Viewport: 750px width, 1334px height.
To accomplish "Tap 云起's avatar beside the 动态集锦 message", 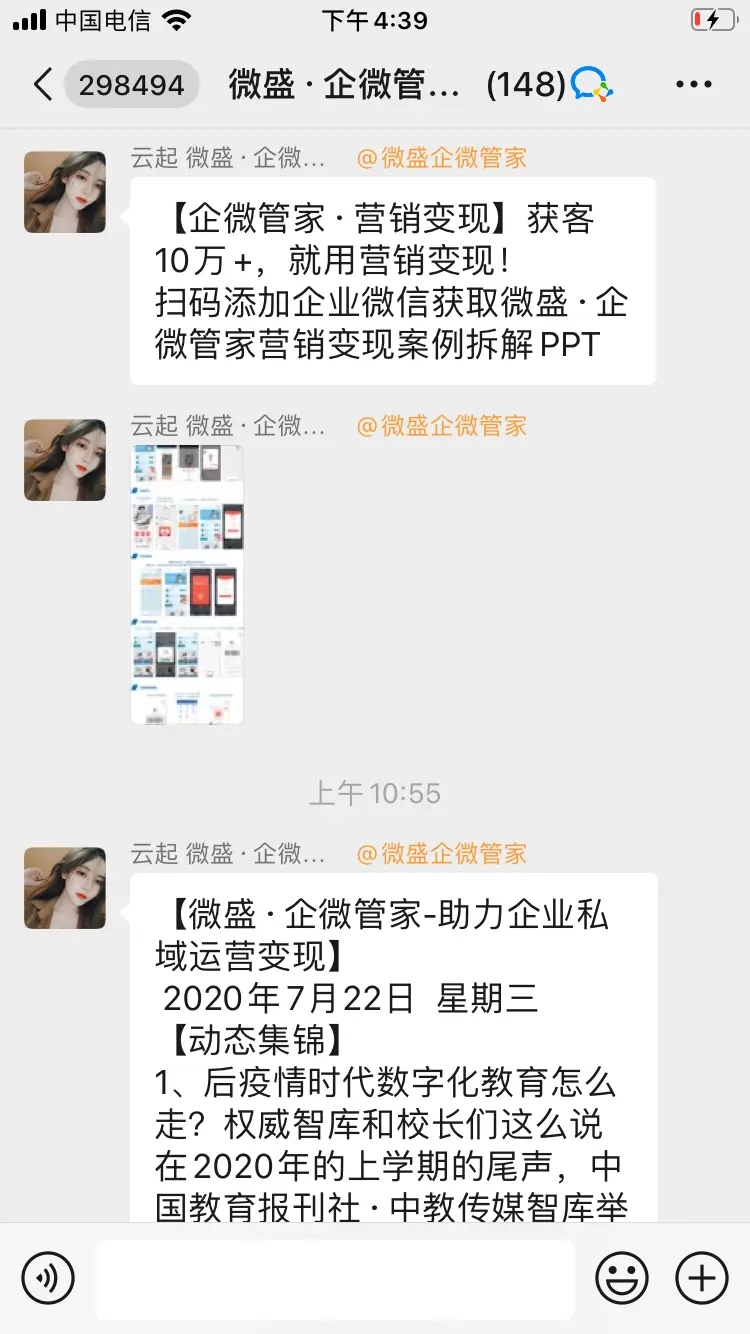I will point(64,888).
